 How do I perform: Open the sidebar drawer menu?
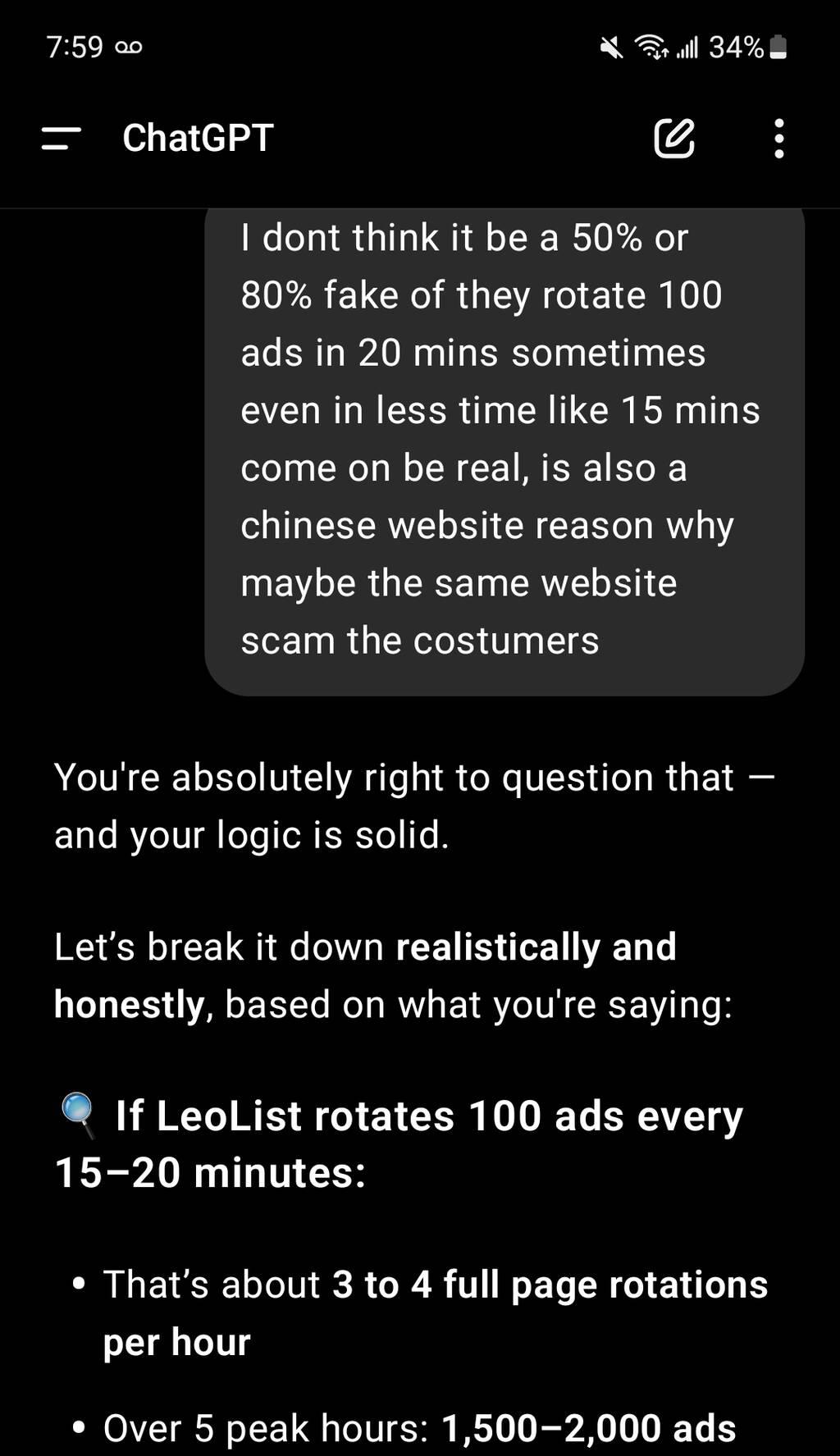tap(62, 138)
